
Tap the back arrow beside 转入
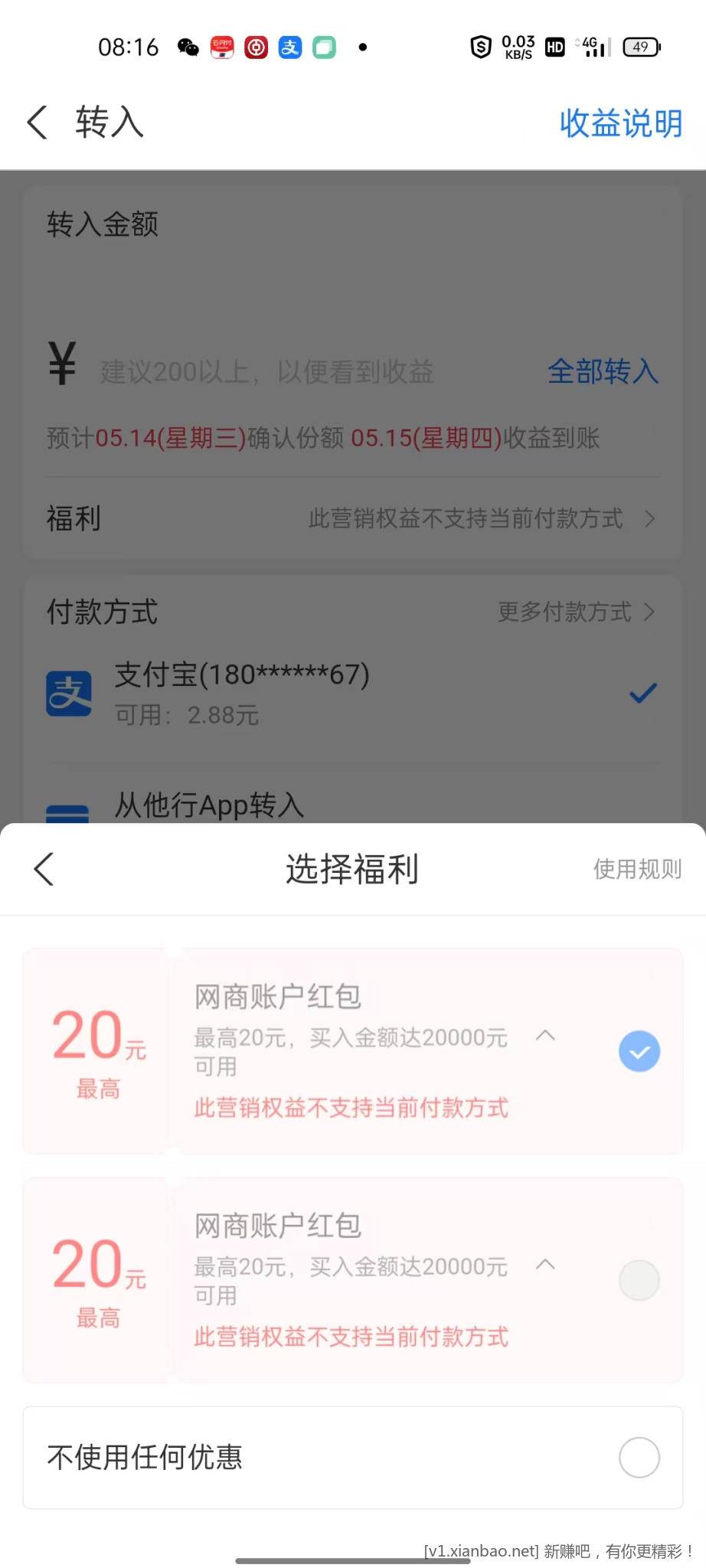click(38, 122)
